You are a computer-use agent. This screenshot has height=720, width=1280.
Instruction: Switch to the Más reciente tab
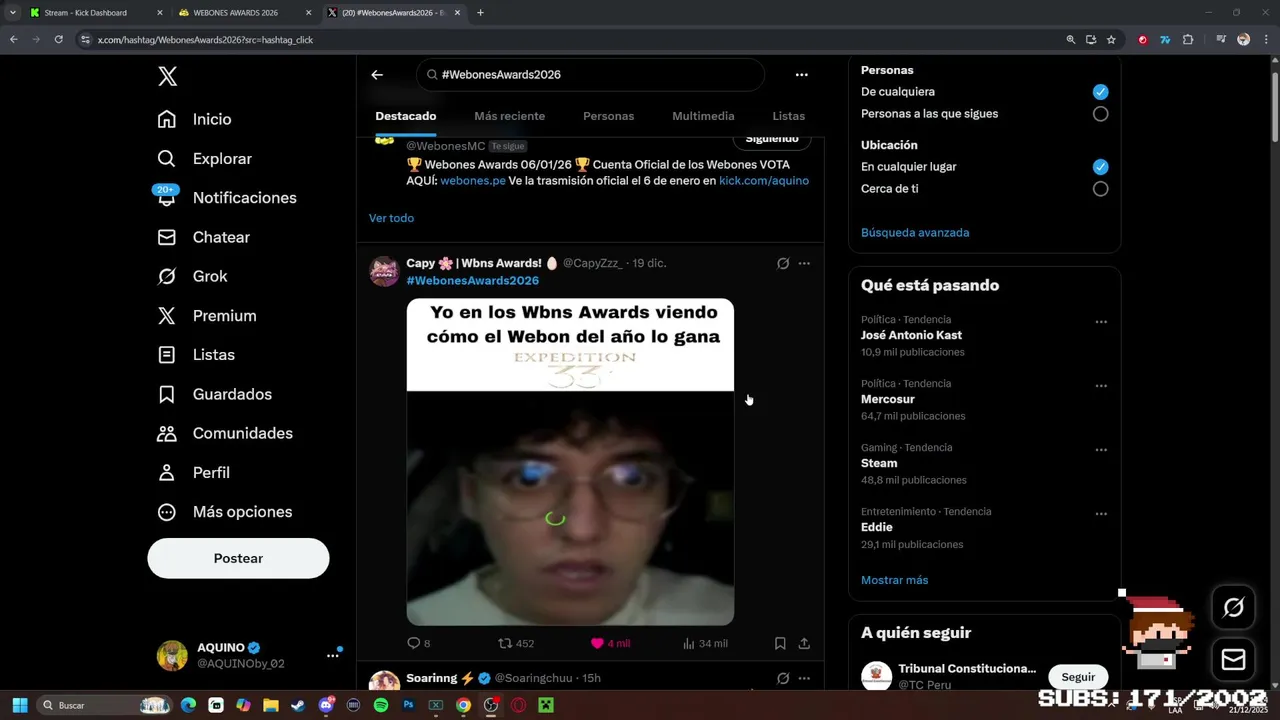coord(509,116)
